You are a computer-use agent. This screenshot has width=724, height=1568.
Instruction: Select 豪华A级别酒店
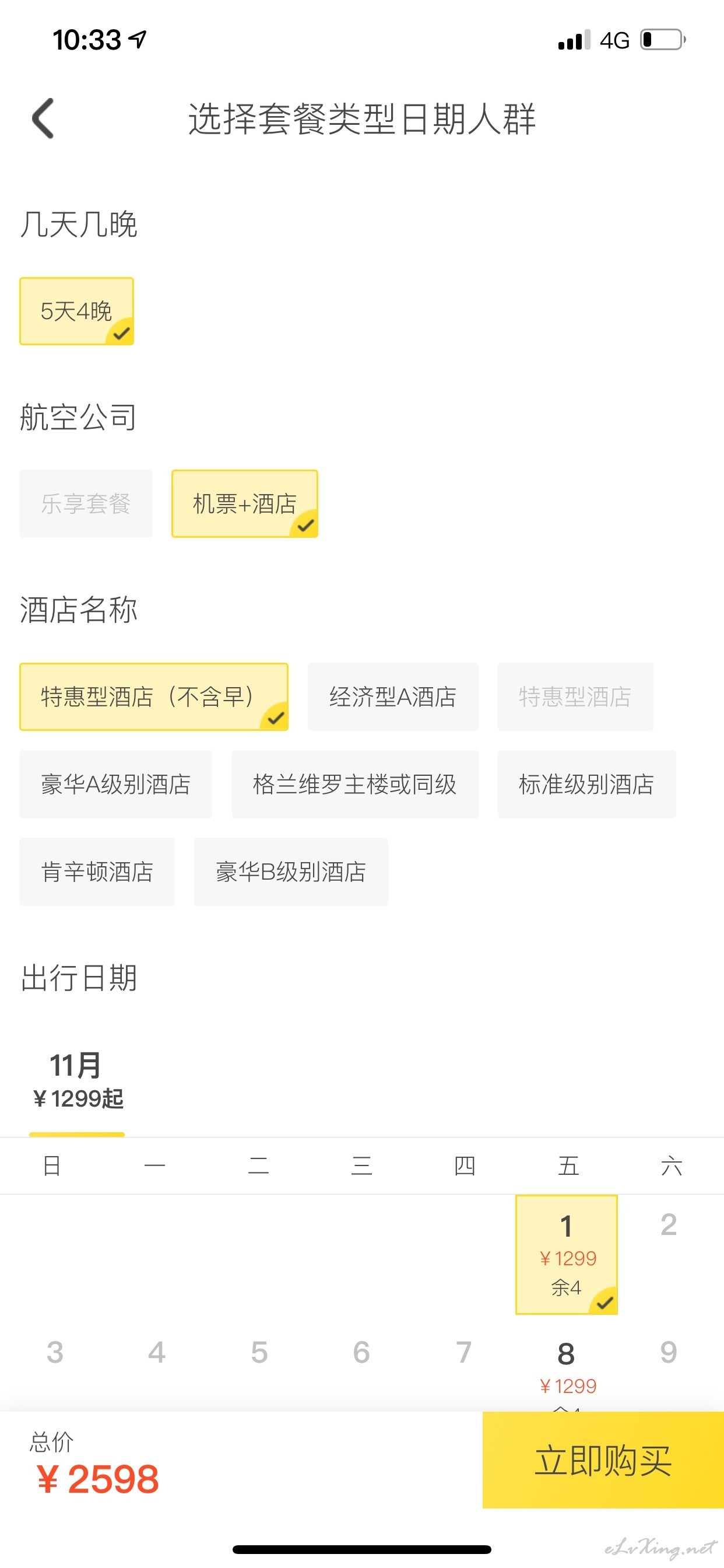pyautogui.click(x=115, y=784)
